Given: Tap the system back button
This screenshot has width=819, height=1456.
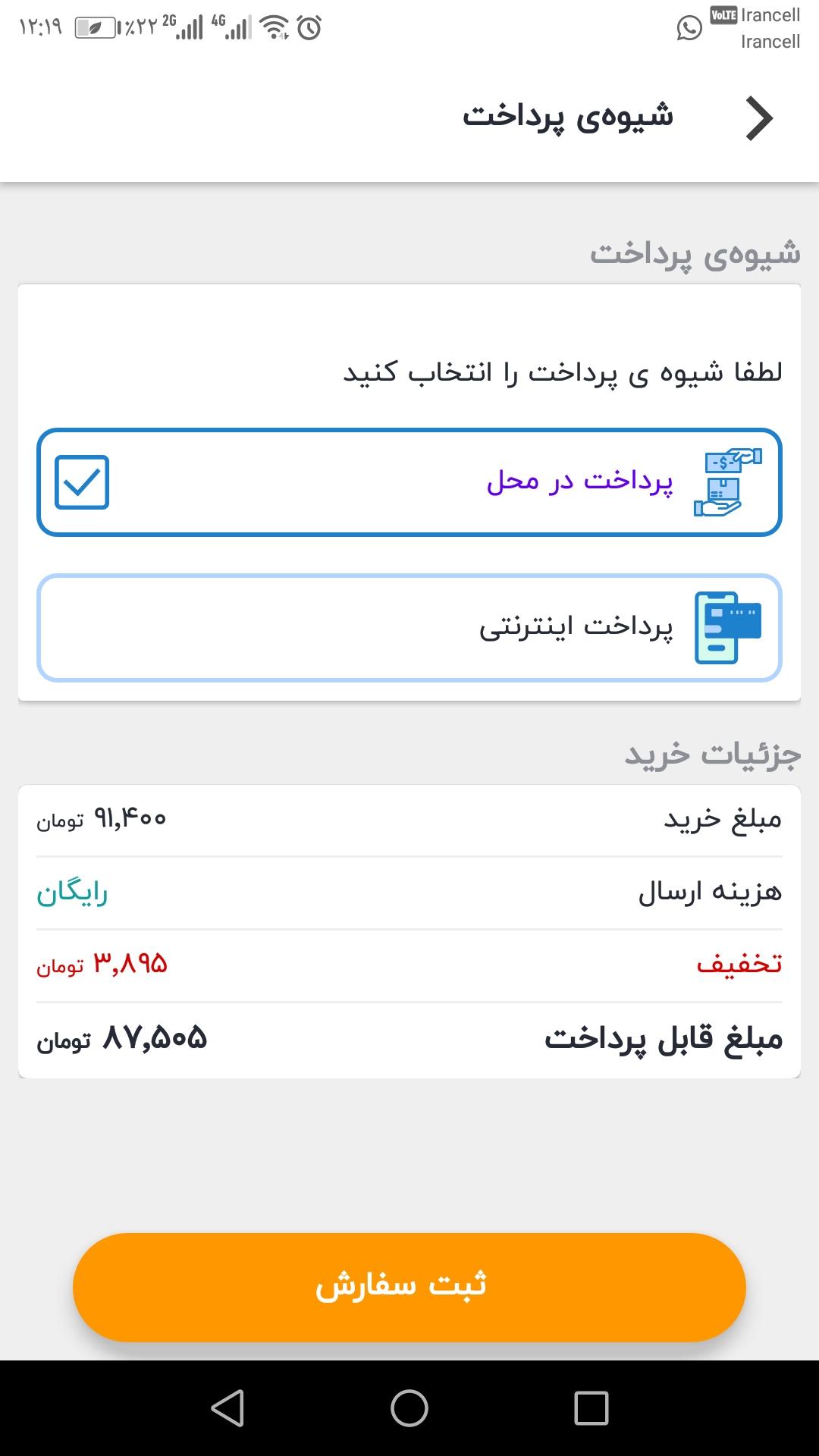Looking at the screenshot, I should [x=227, y=1408].
